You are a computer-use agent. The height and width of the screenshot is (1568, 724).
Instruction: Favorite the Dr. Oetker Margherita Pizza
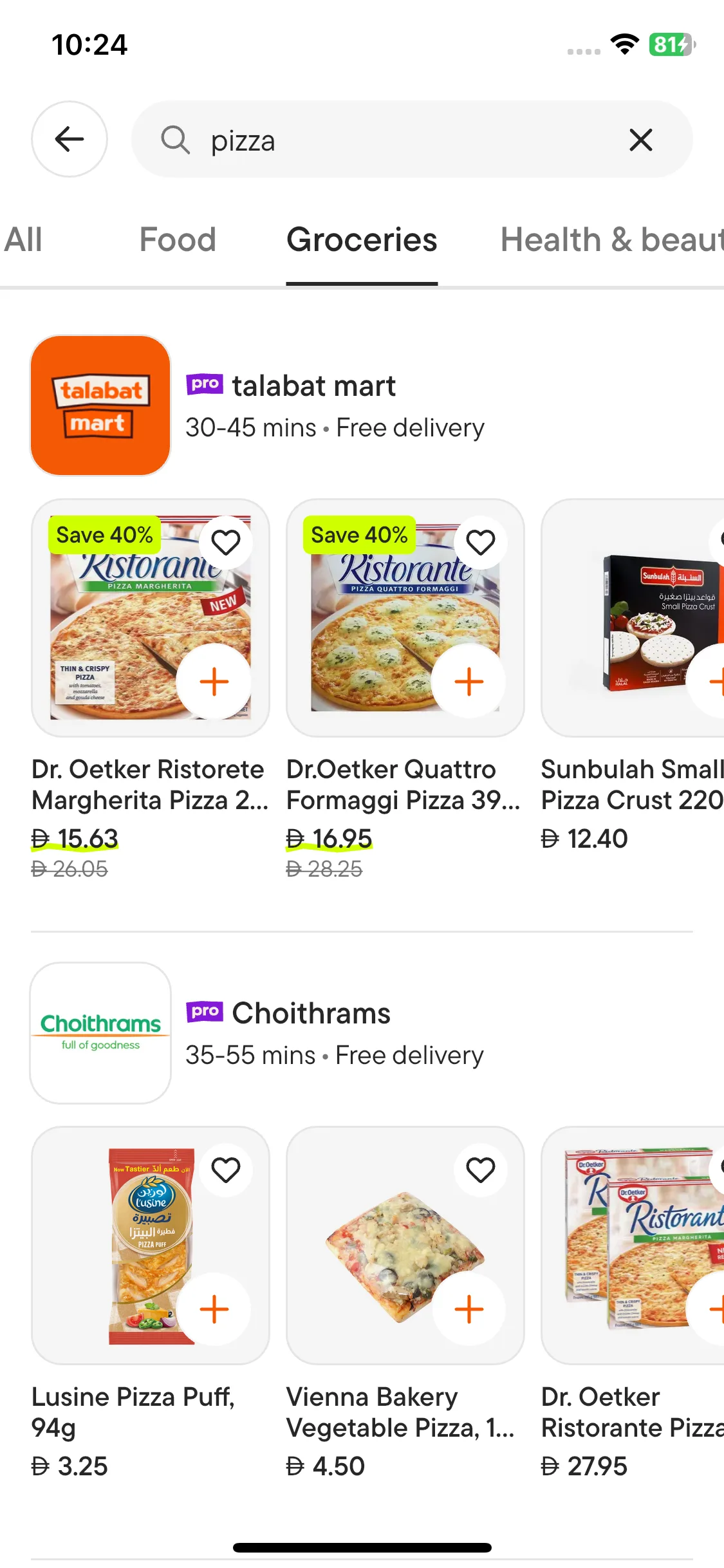226,543
